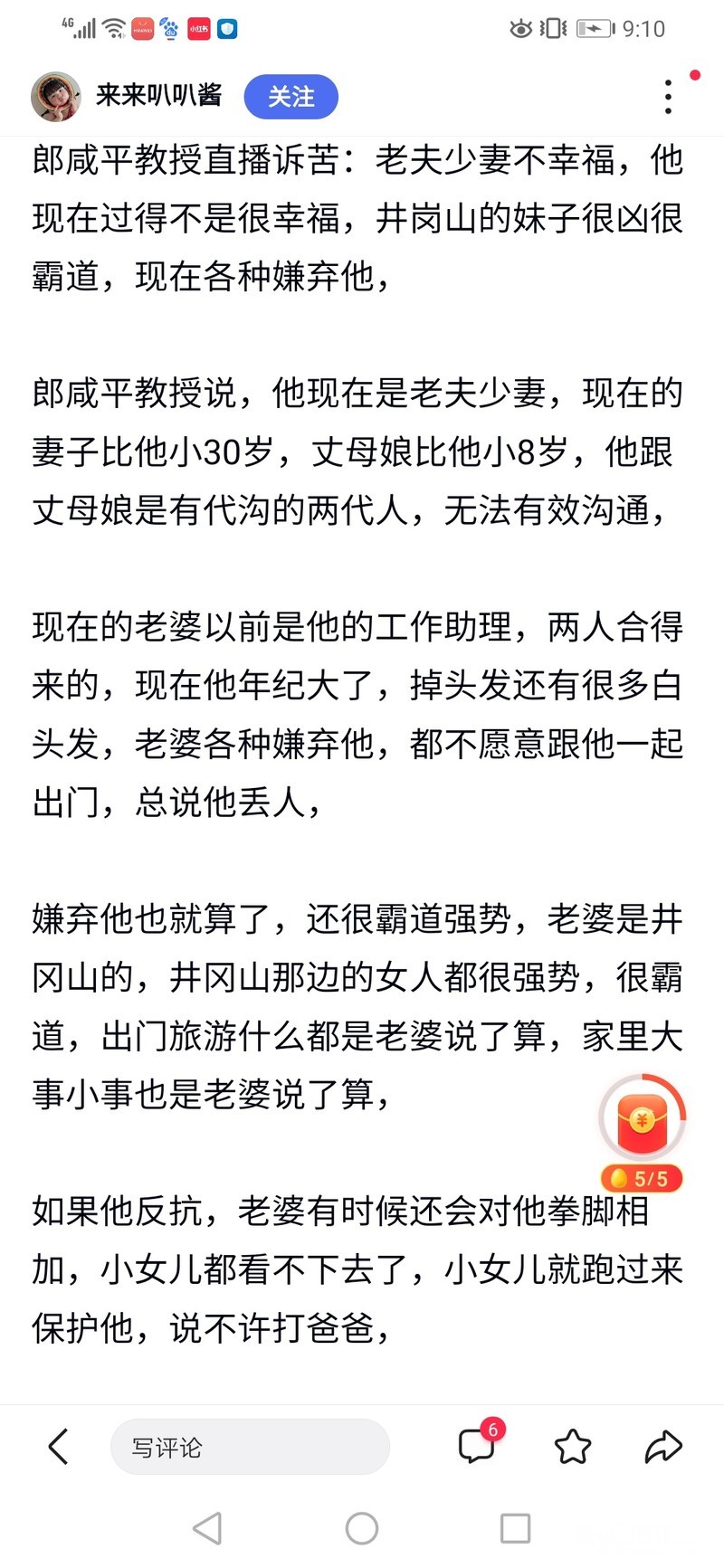This screenshot has height=1568, width=724.
Task: Bookmark this article with the star
Action: pyautogui.click(x=573, y=1447)
